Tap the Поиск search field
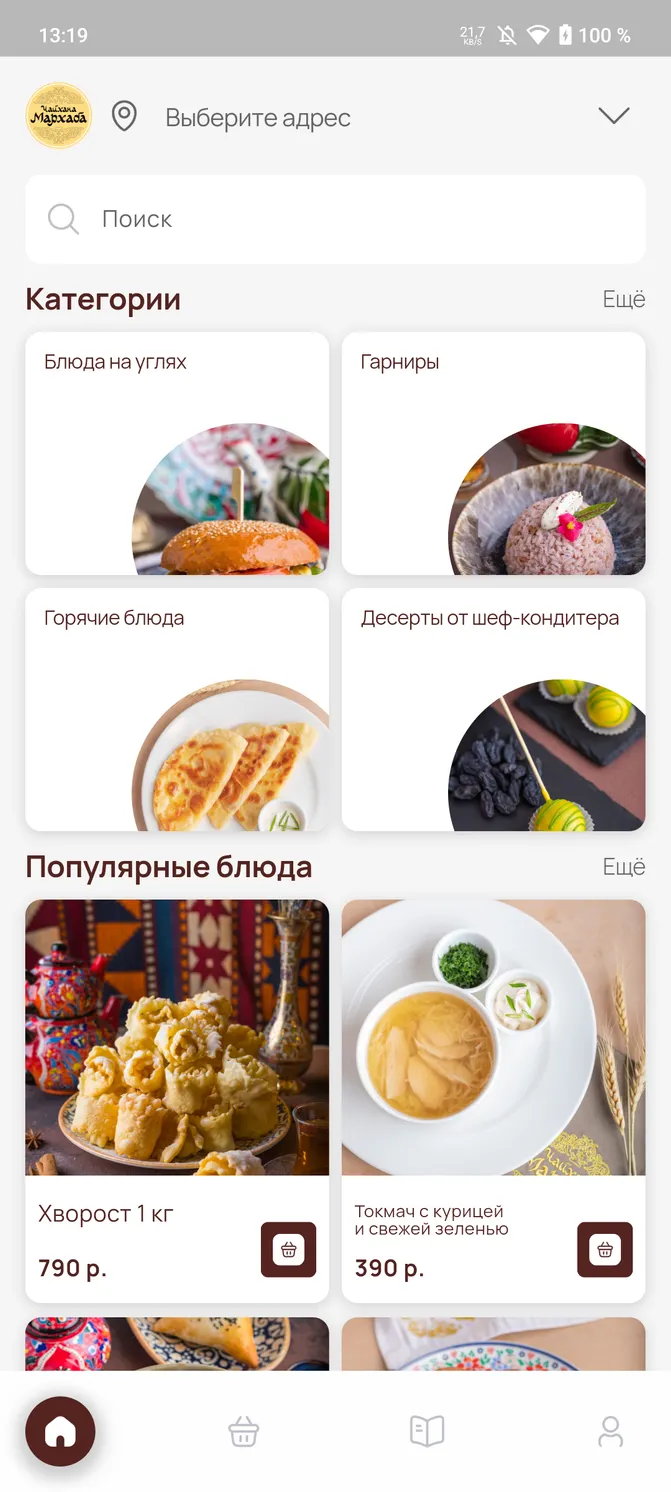Image resolution: width=671 pixels, height=1492 pixels. point(335,219)
